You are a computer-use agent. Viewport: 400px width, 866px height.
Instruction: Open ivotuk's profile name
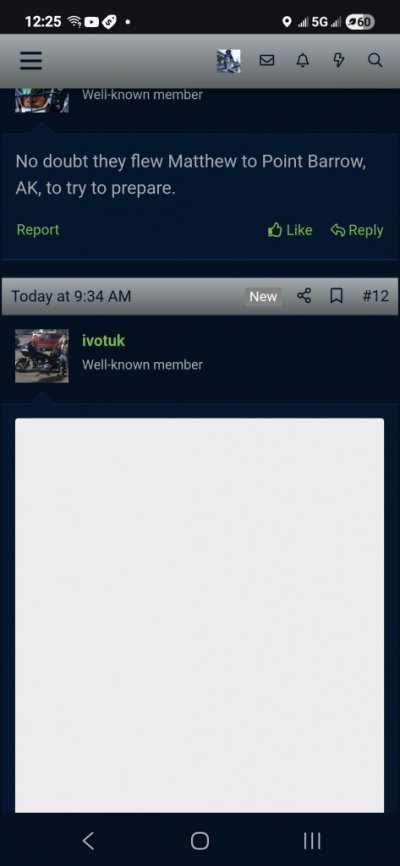click(x=103, y=341)
